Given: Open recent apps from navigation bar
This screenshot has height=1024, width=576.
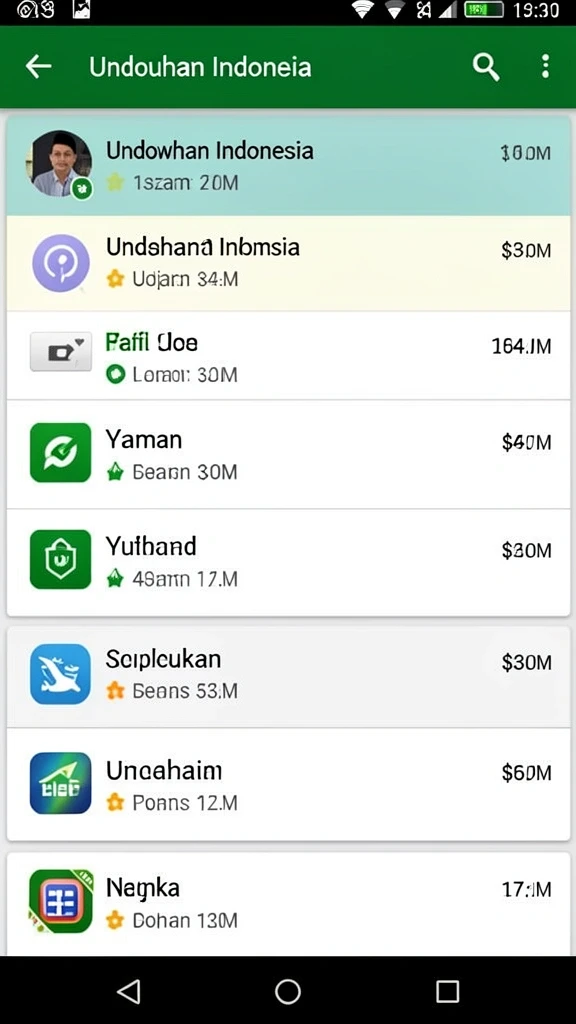Looking at the screenshot, I should [447, 991].
